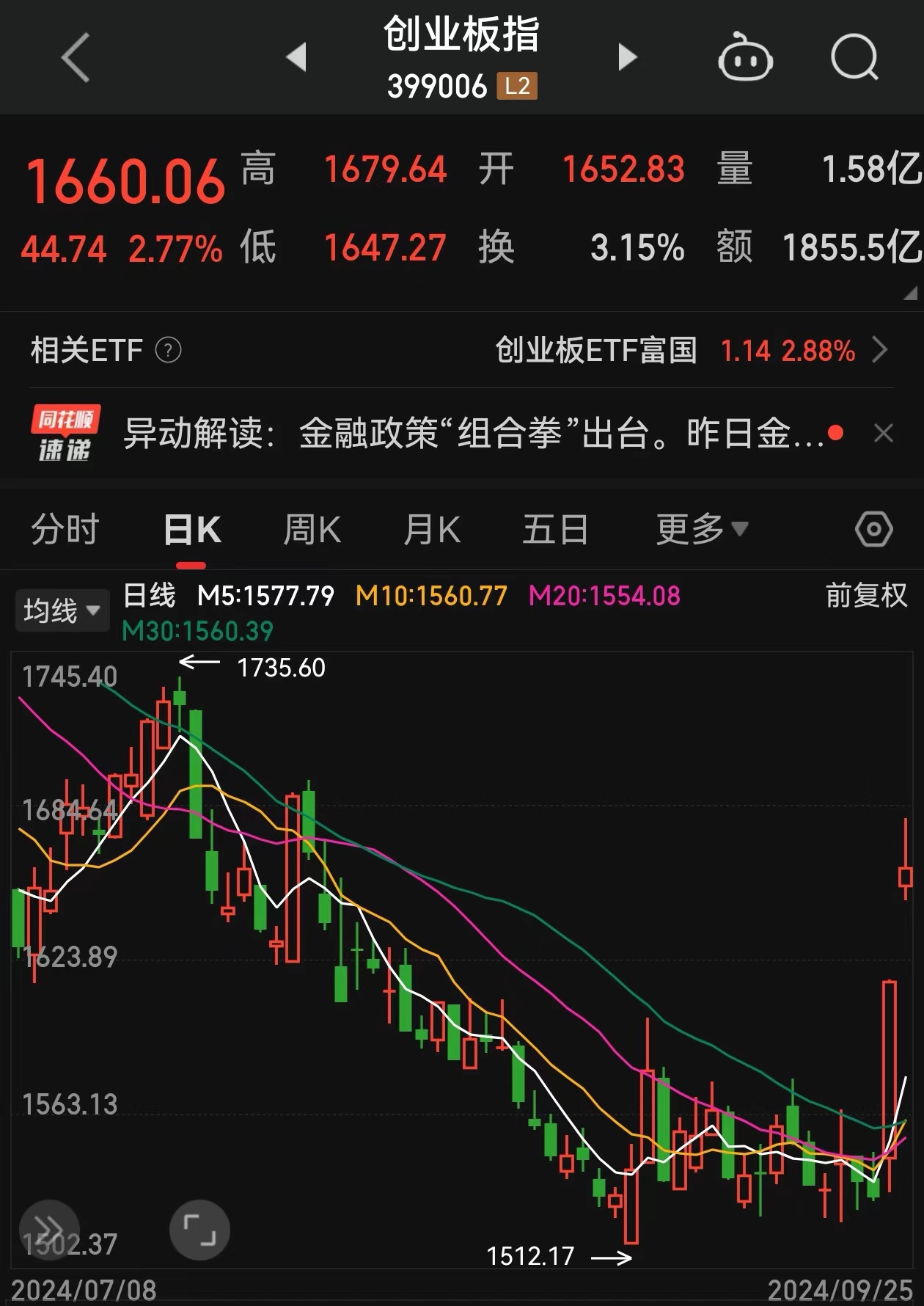Open chart settings hexagon icon
This screenshot has height=1306, width=924.
(873, 530)
